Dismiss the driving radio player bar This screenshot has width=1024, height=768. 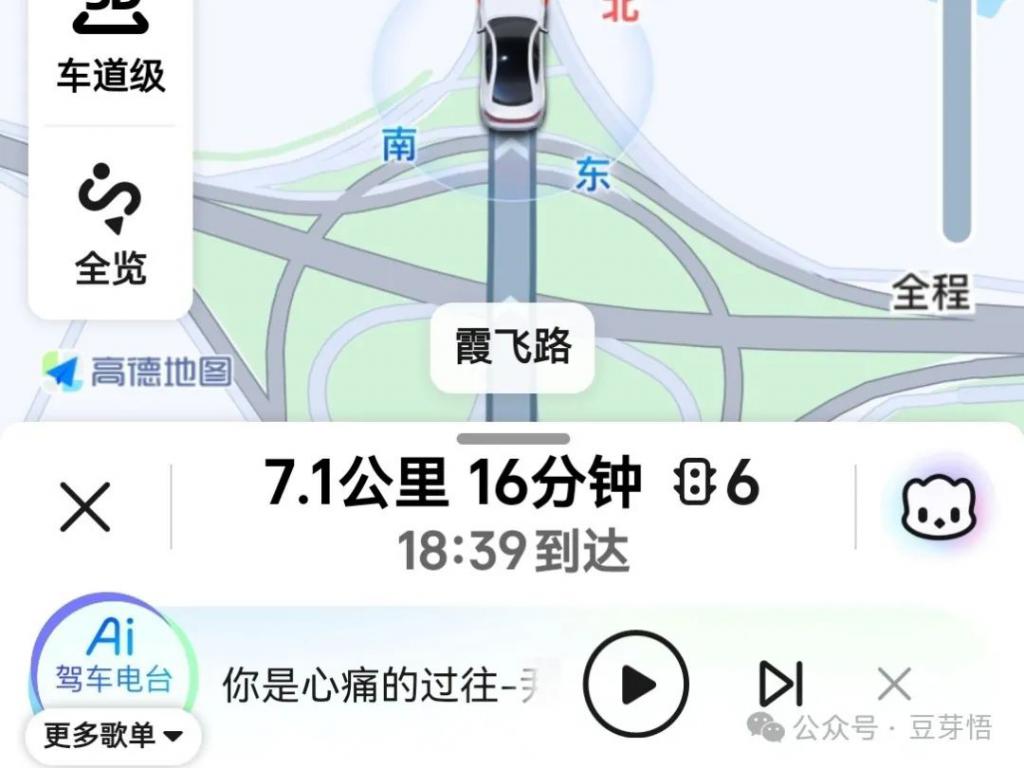pos(894,685)
